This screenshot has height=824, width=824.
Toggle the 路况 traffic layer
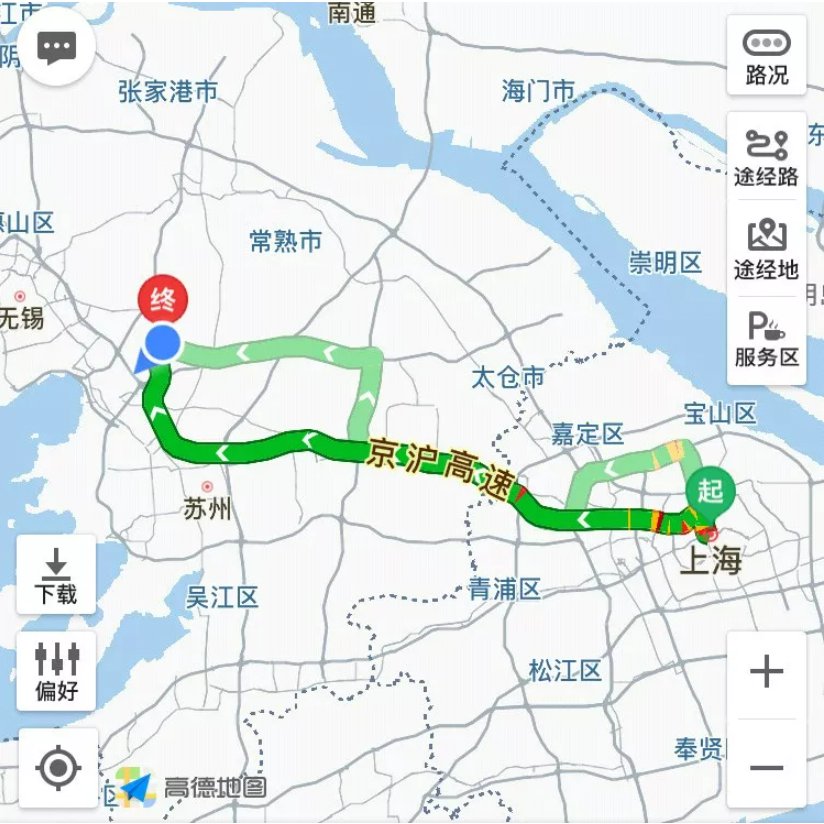point(766,57)
